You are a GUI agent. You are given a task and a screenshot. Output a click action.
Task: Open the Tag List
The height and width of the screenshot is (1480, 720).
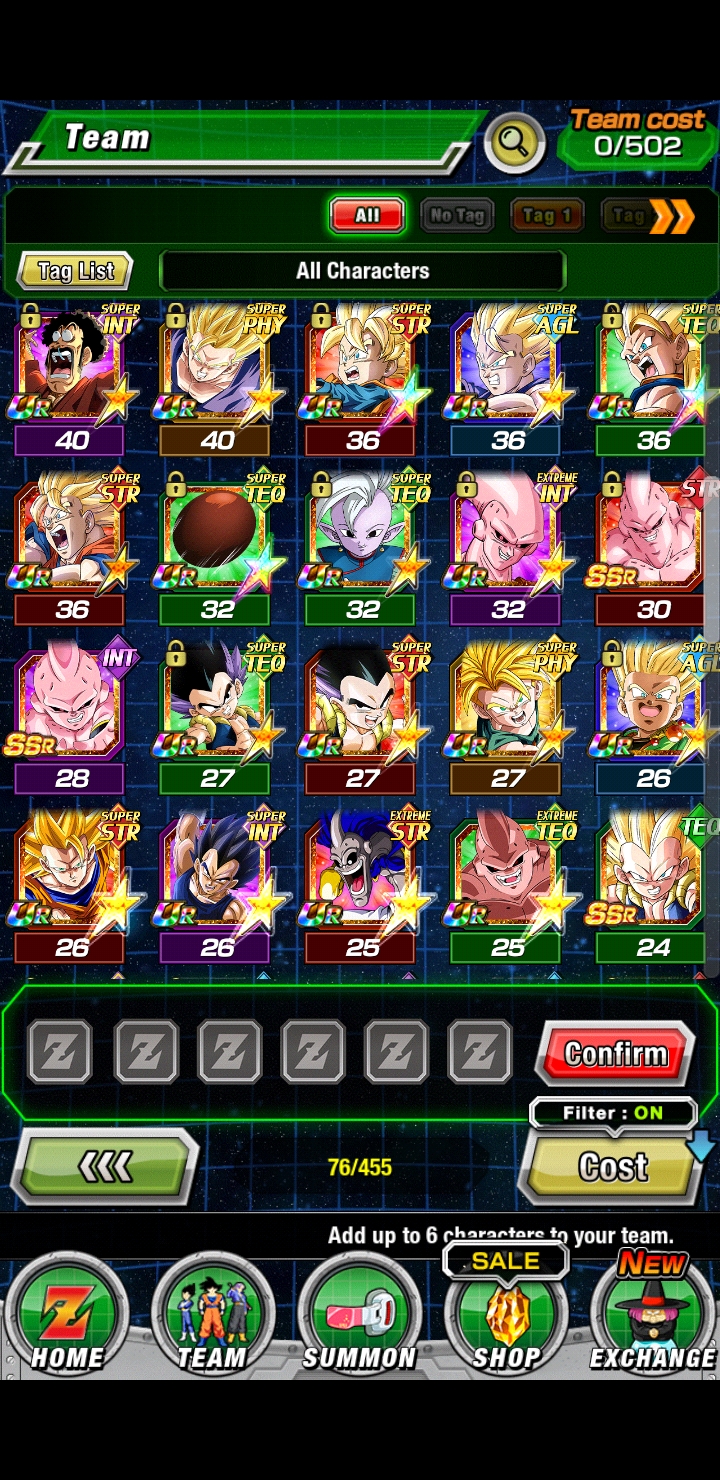tap(75, 270)
